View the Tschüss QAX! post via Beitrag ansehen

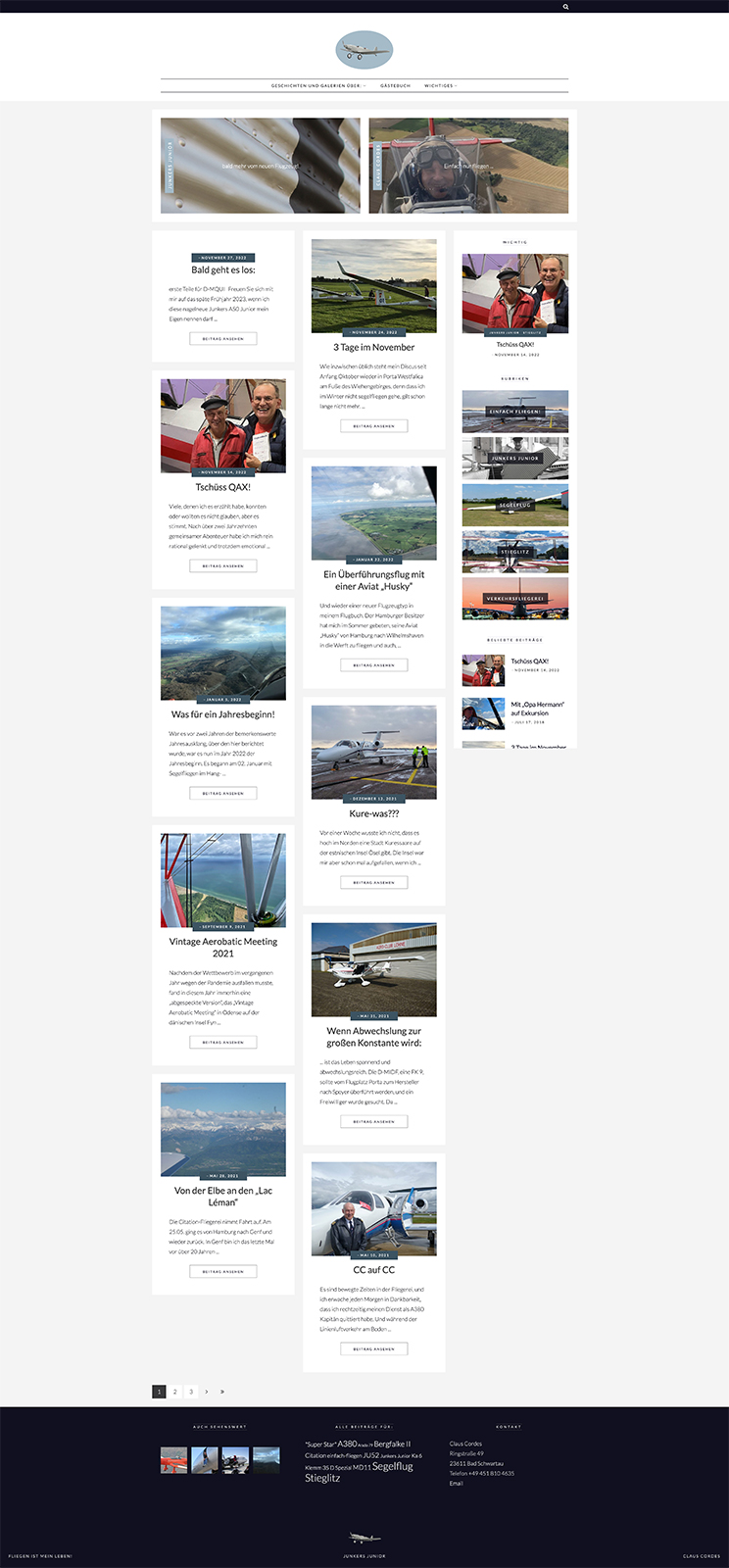[x=222, y=565]
